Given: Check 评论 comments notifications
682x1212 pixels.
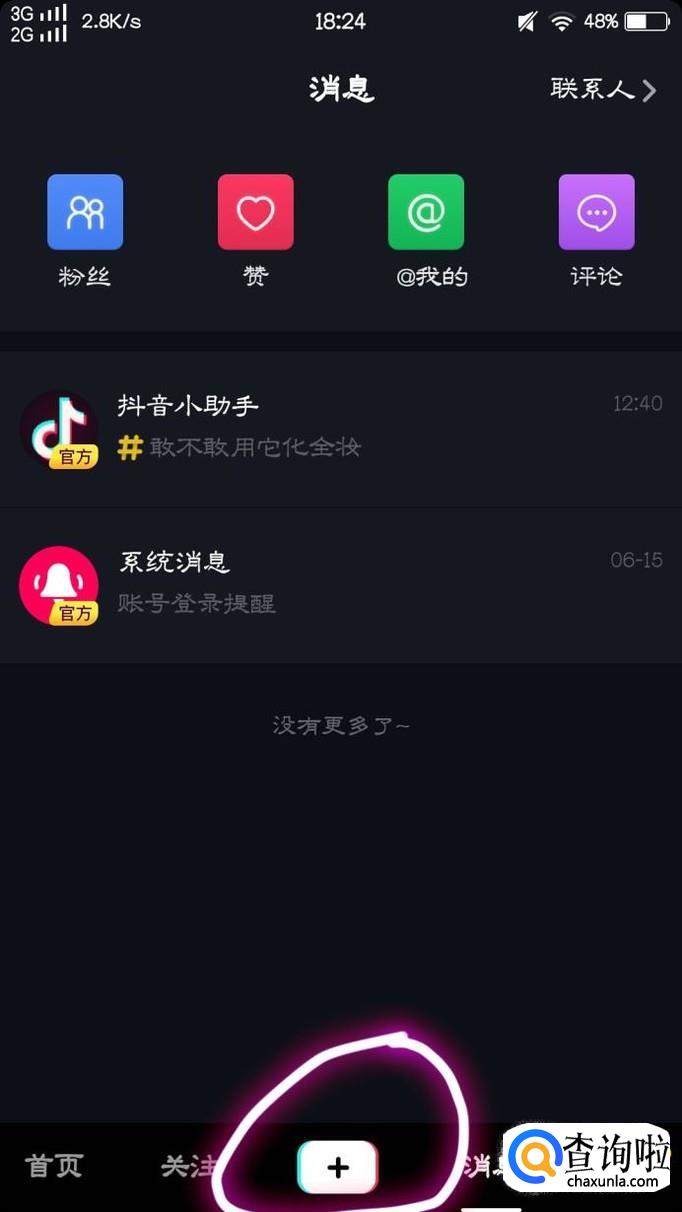Looking at the screenshot, I should pos(596,212).
